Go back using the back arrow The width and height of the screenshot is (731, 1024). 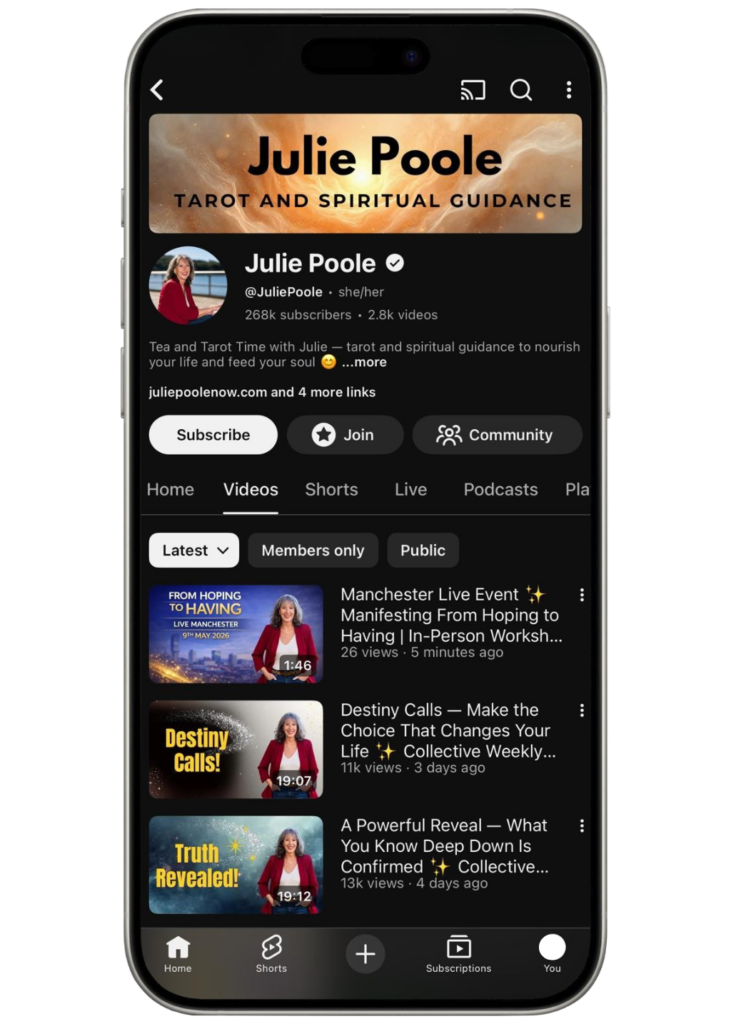[157, 90]
